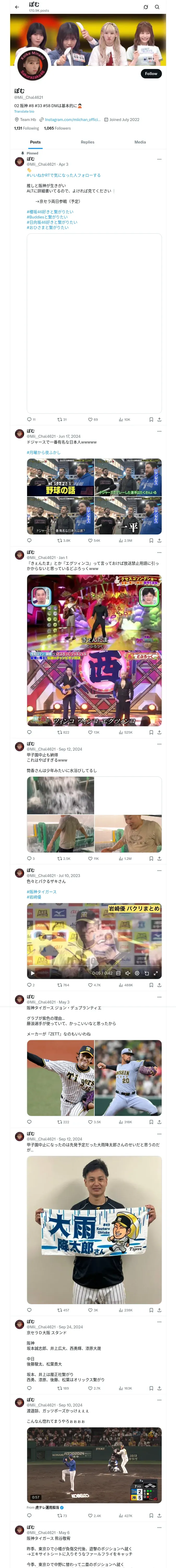Viewport: 176px width, 1568px height.
Task: Follow the @Mii_Chal4621 account
Action: [150, 74]
